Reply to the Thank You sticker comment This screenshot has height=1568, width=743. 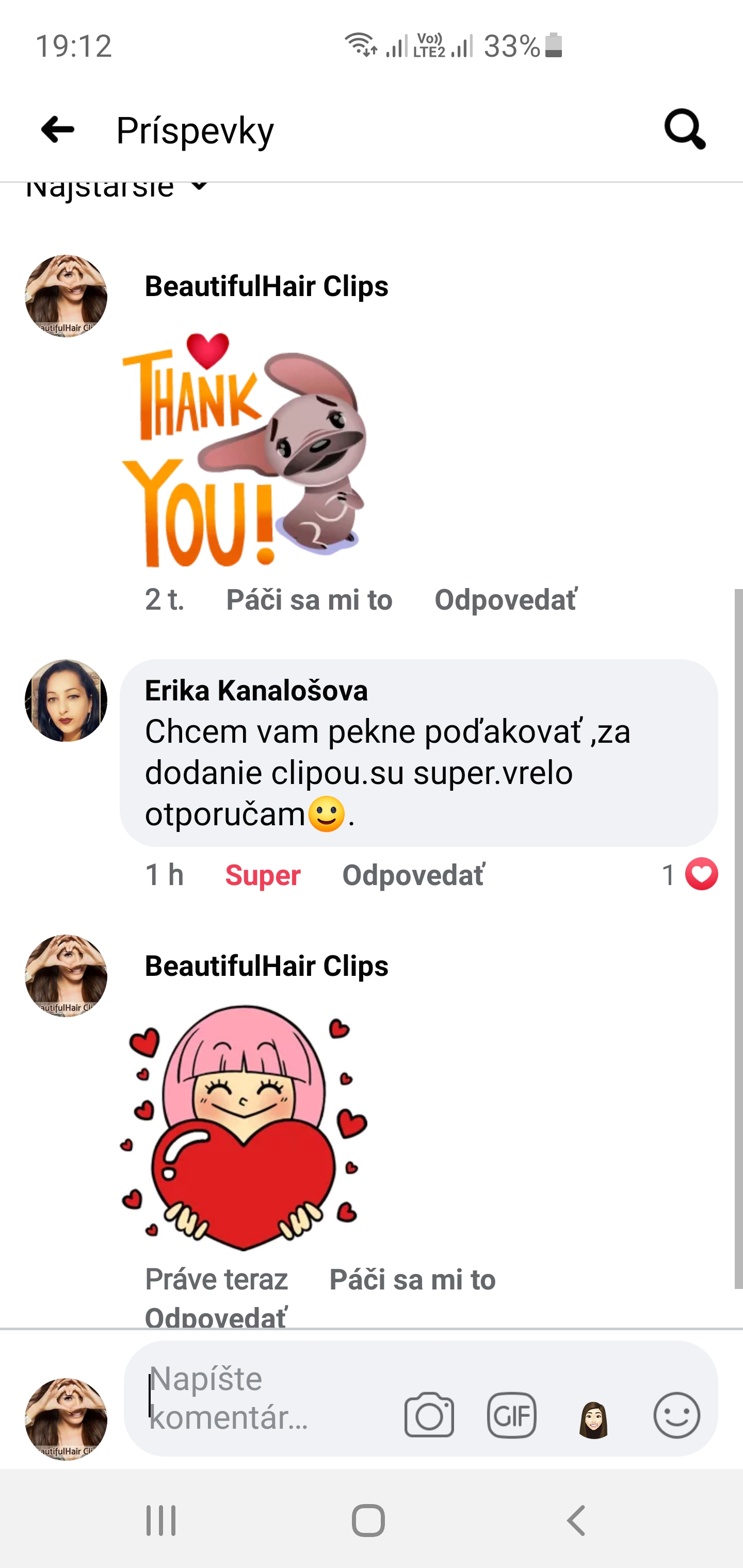506,599
